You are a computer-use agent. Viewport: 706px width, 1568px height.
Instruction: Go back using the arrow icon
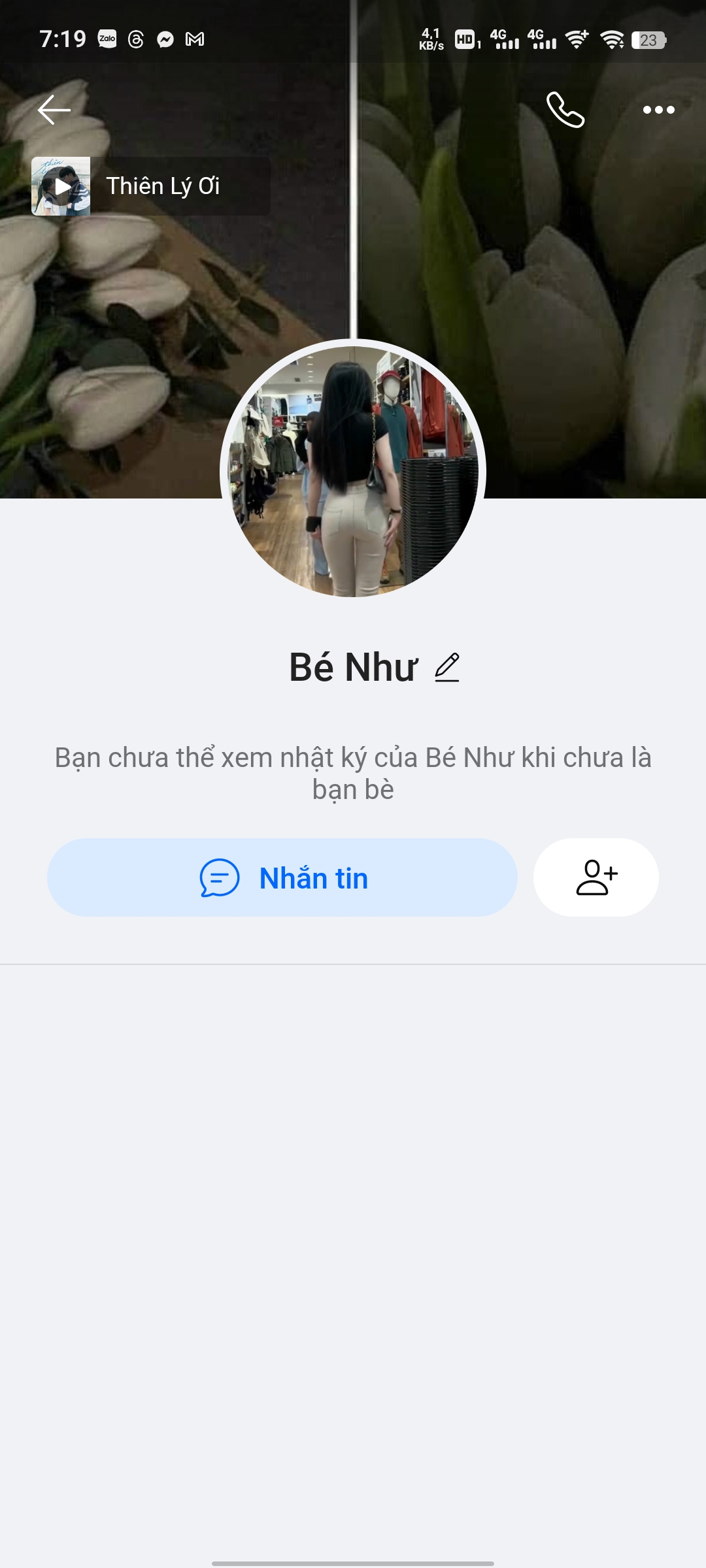pos(54,110)
